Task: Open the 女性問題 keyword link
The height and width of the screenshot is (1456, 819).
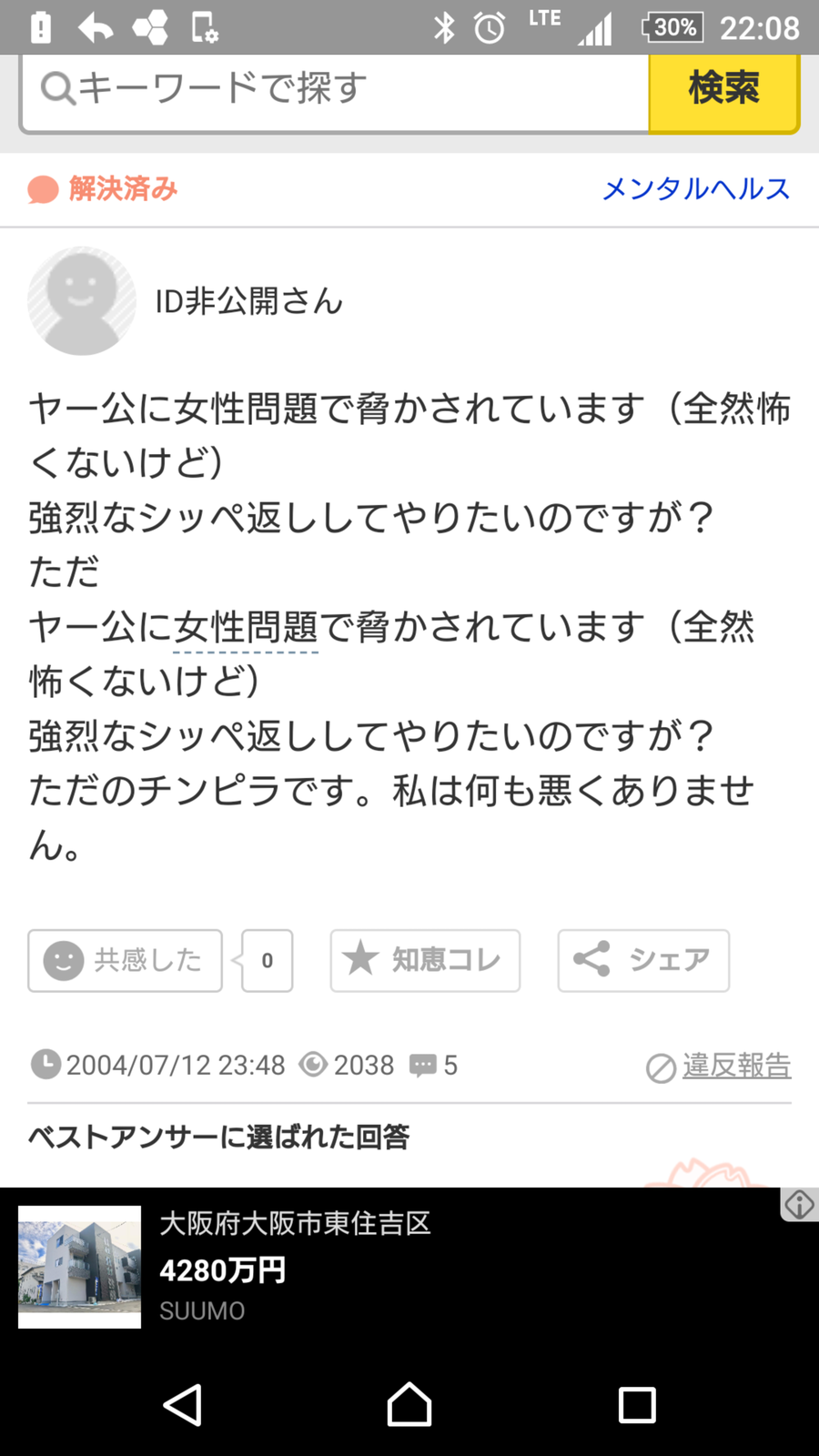Action: (x=246, y=627)
